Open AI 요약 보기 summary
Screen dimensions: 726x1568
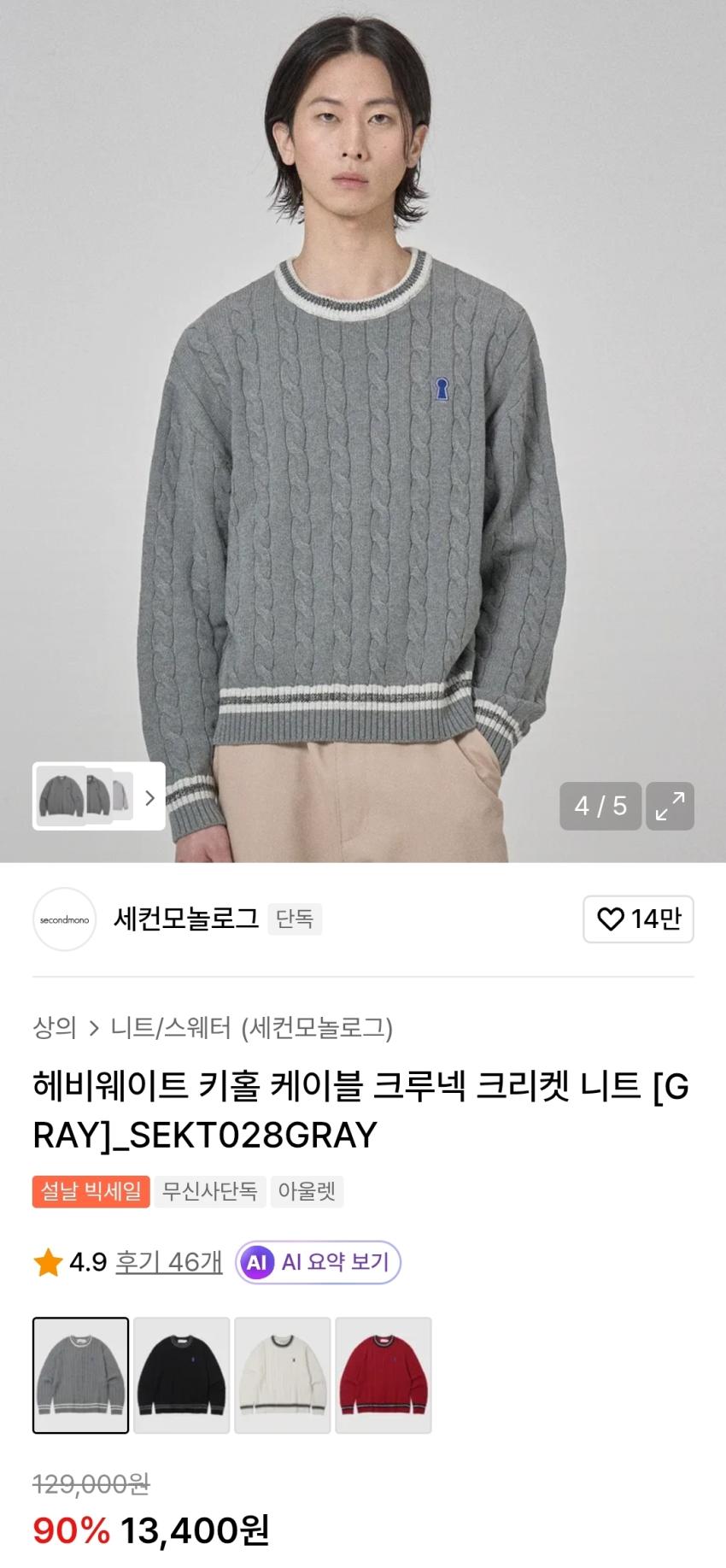pos(318,1262)
